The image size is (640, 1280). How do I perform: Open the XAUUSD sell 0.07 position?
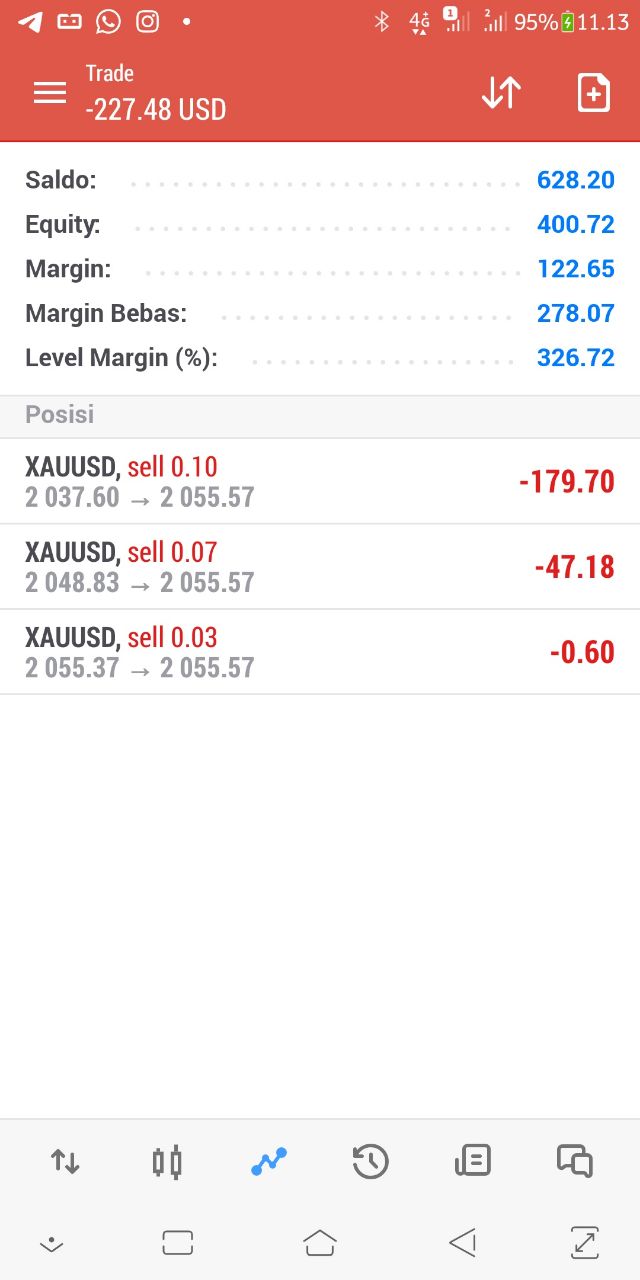(320, 567)
